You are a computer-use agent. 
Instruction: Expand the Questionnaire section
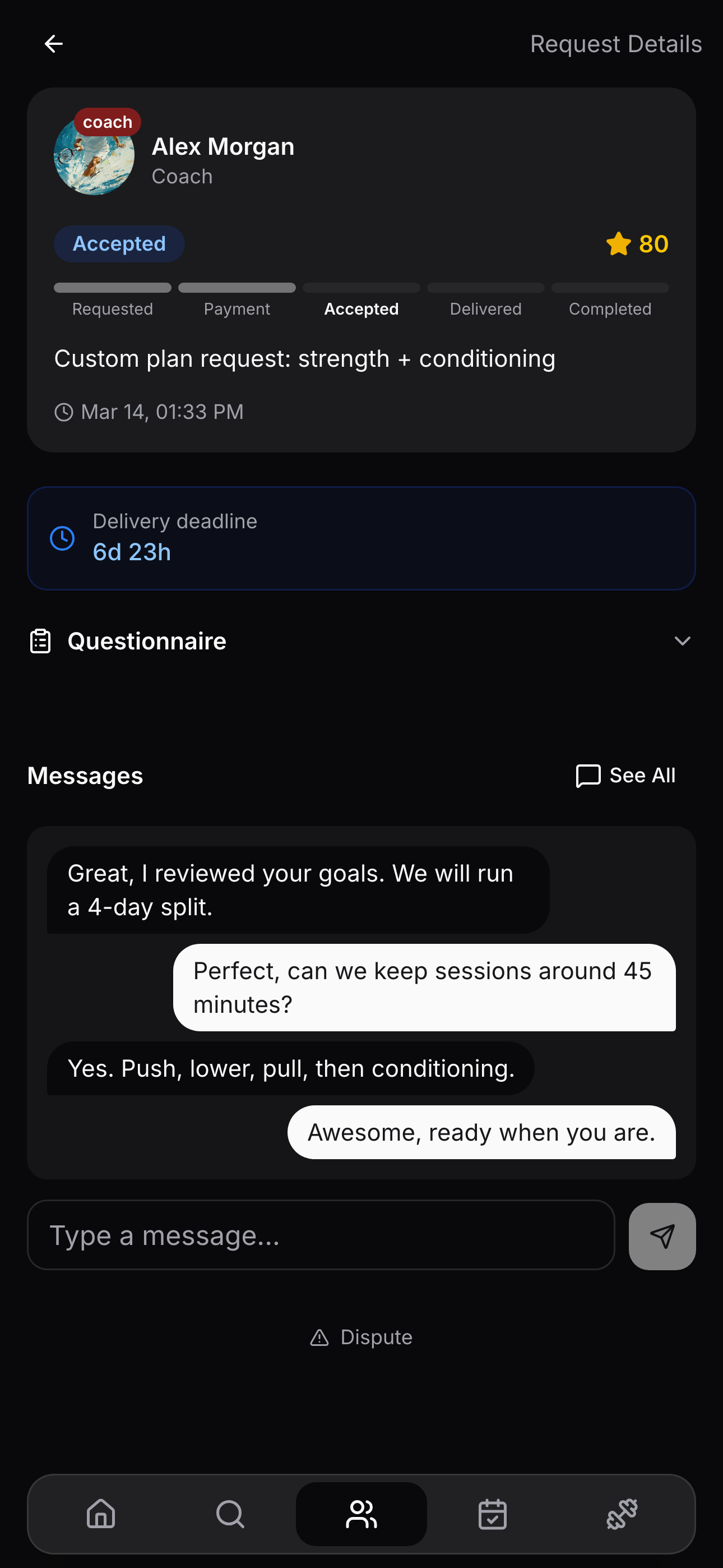[x=682, y=640]
